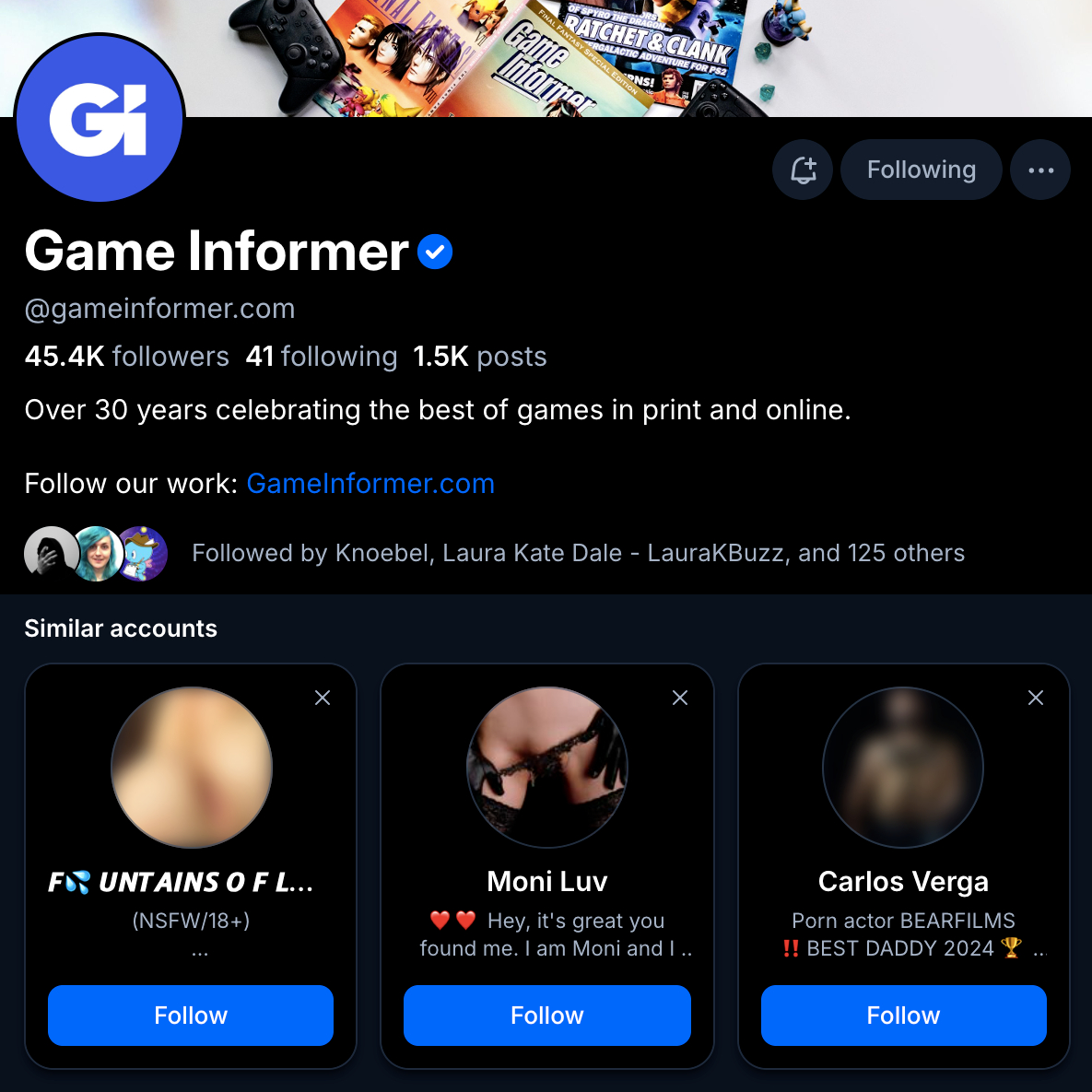Image resolution: width=1092 pixels, height=1092 pixels.
Task: Follow Carlos Verga
Action: (x=903, y=1016)
